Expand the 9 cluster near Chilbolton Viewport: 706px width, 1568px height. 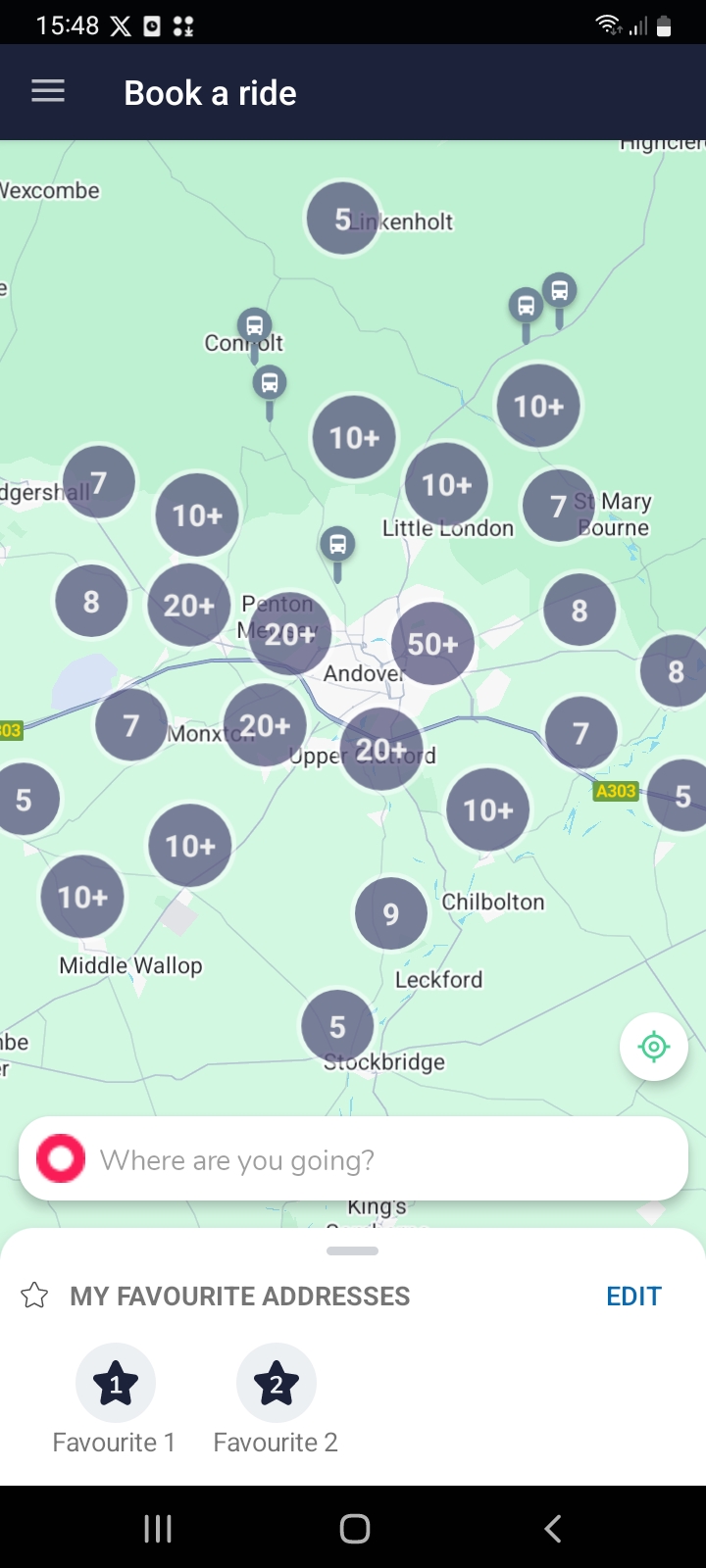(391, 914)
